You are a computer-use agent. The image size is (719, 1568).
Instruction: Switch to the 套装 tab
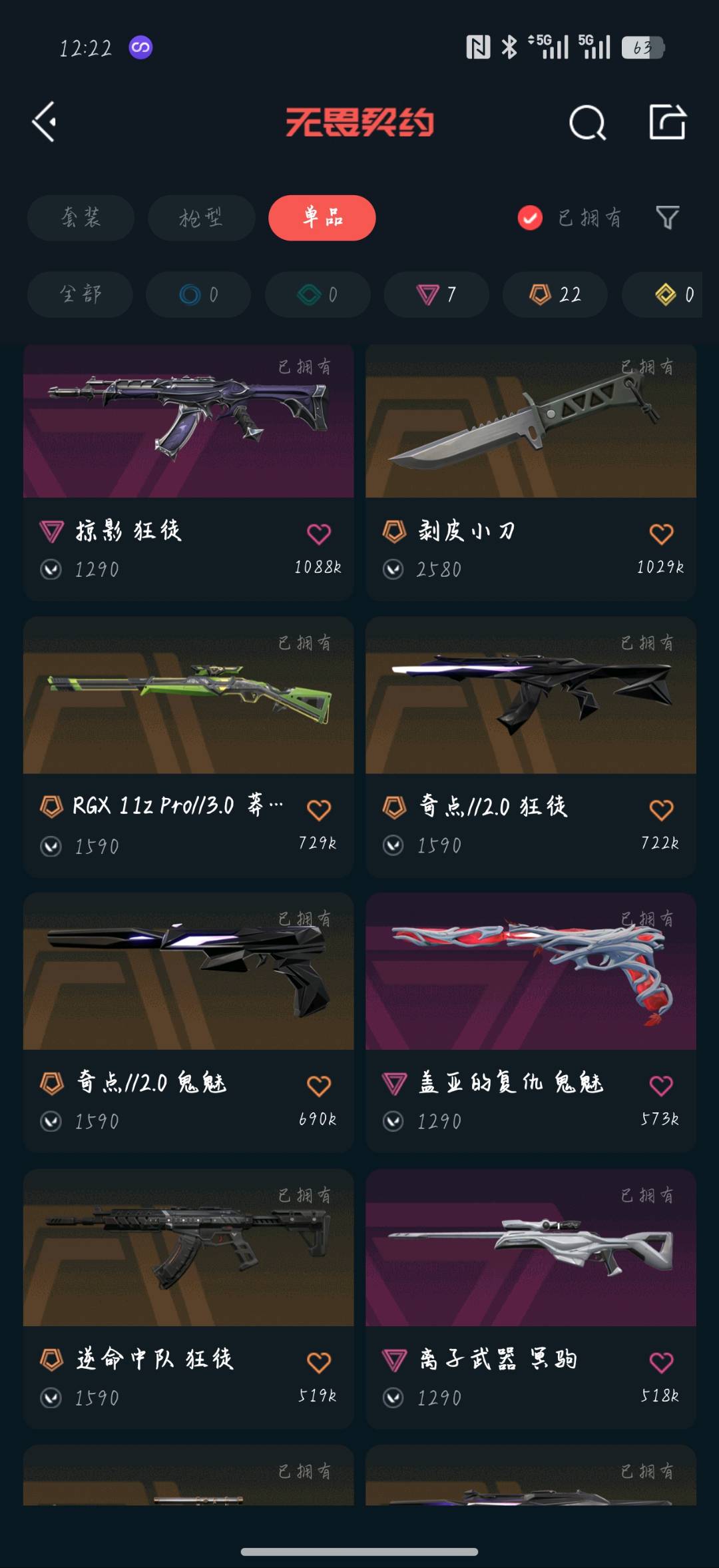[81, 218]
